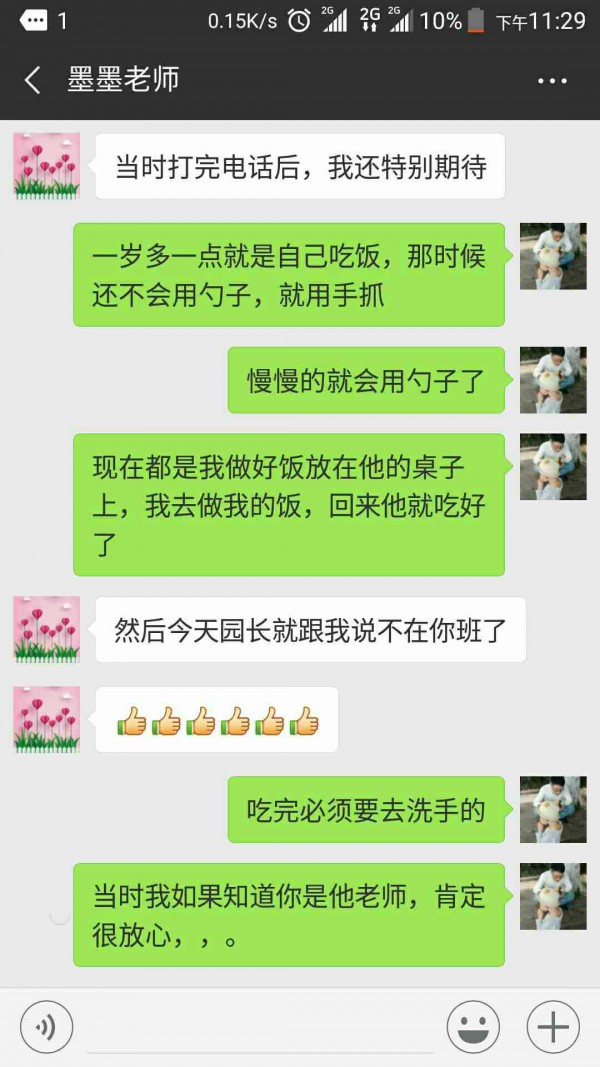Open the flower avatar beside the thumbs-up message
The image size is (600, 1067).
[x=46, y=719]
